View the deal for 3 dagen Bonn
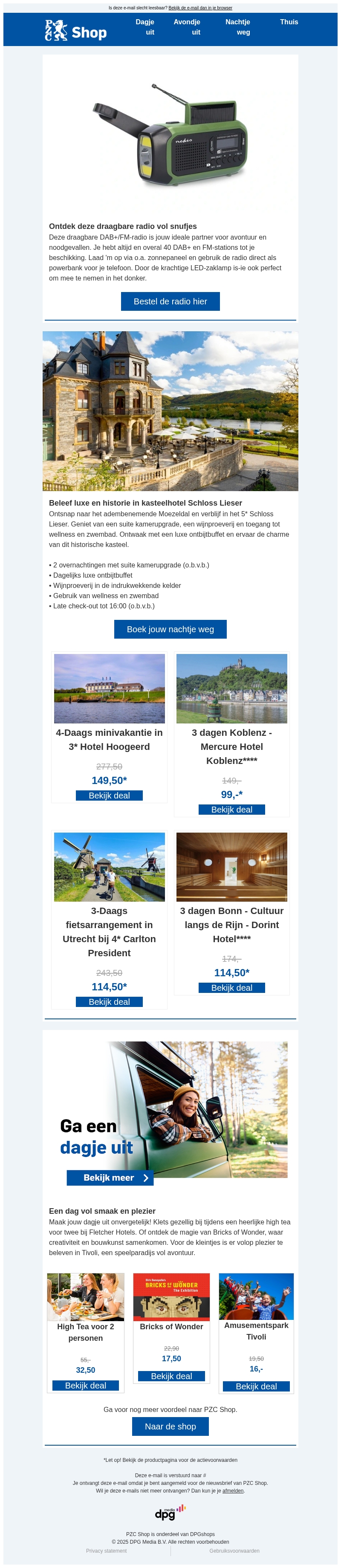Viewport: 341px width, 1568px height. point(231,987)
